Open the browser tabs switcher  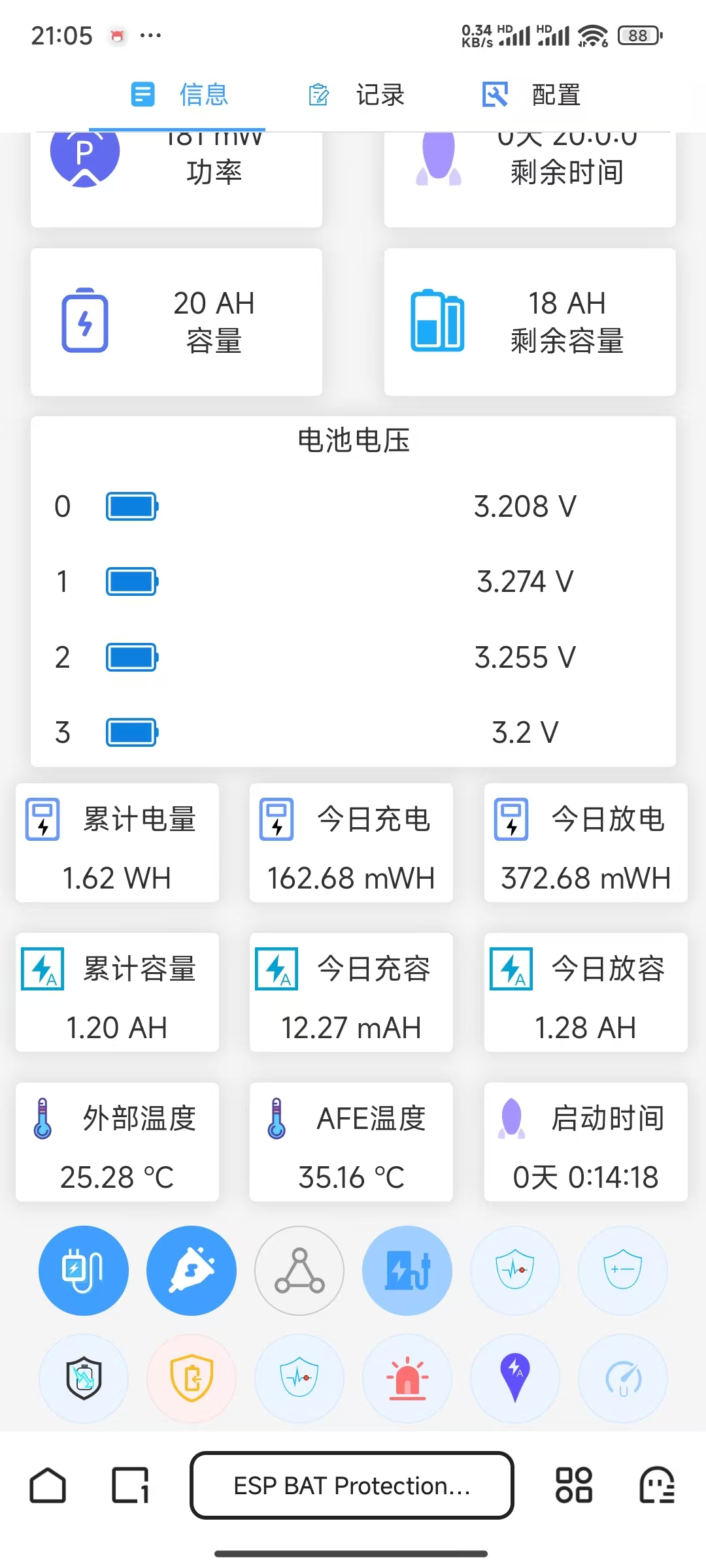pyautogui.click(x=131, y=1486)
